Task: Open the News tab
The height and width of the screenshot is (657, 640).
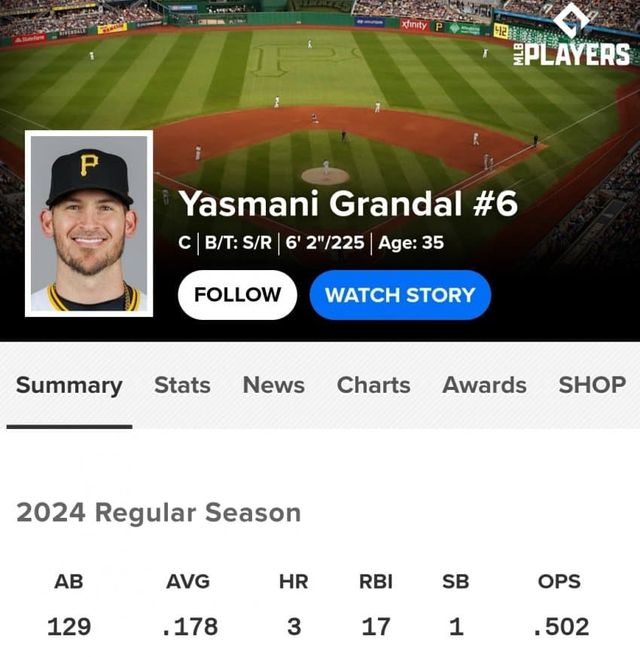Action: pos(273,385)
